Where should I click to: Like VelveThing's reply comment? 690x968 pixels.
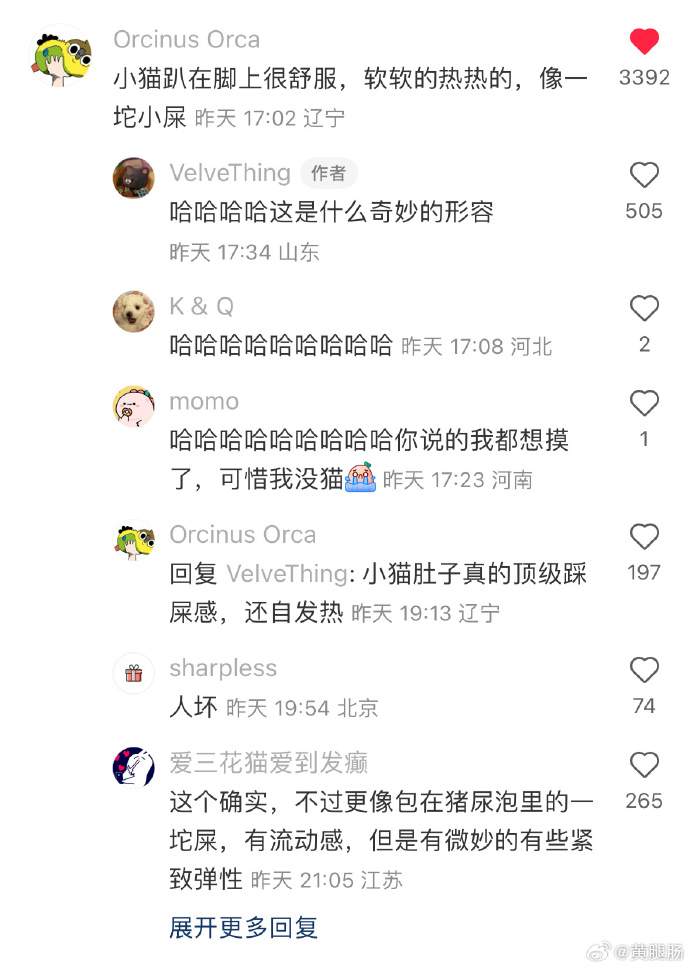click(644, 176)
